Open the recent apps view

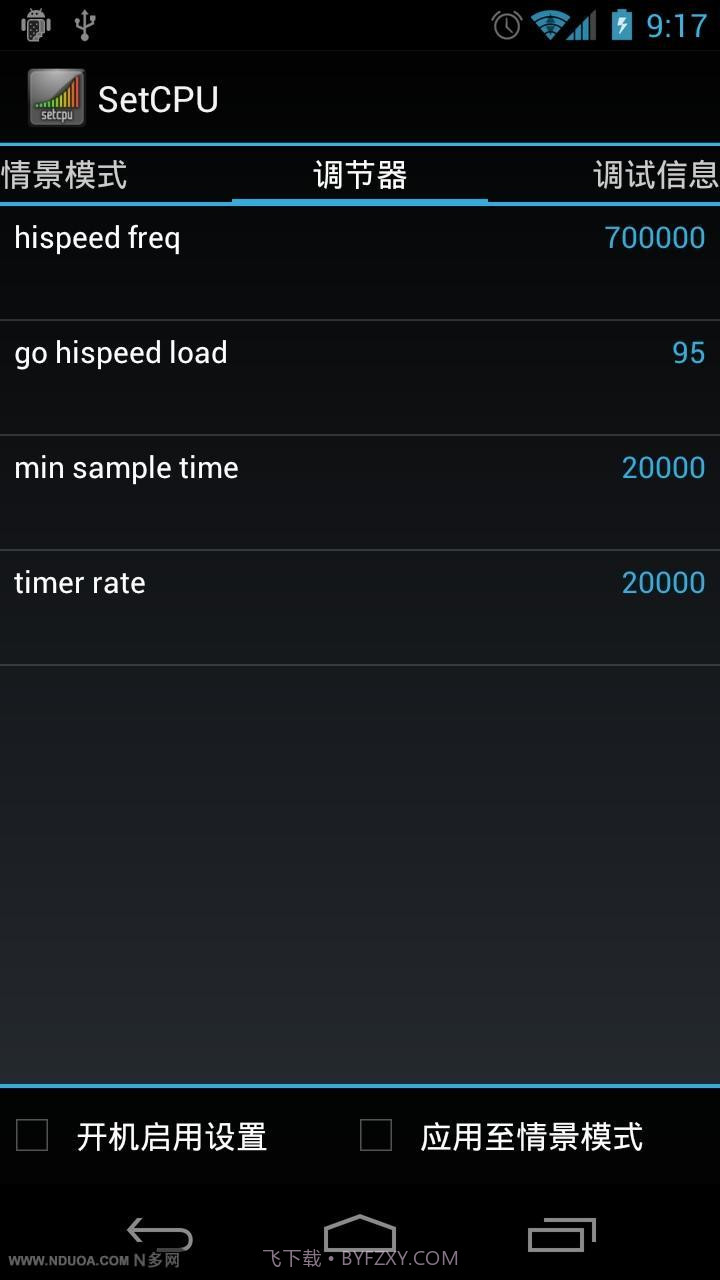pos(561,1235)
